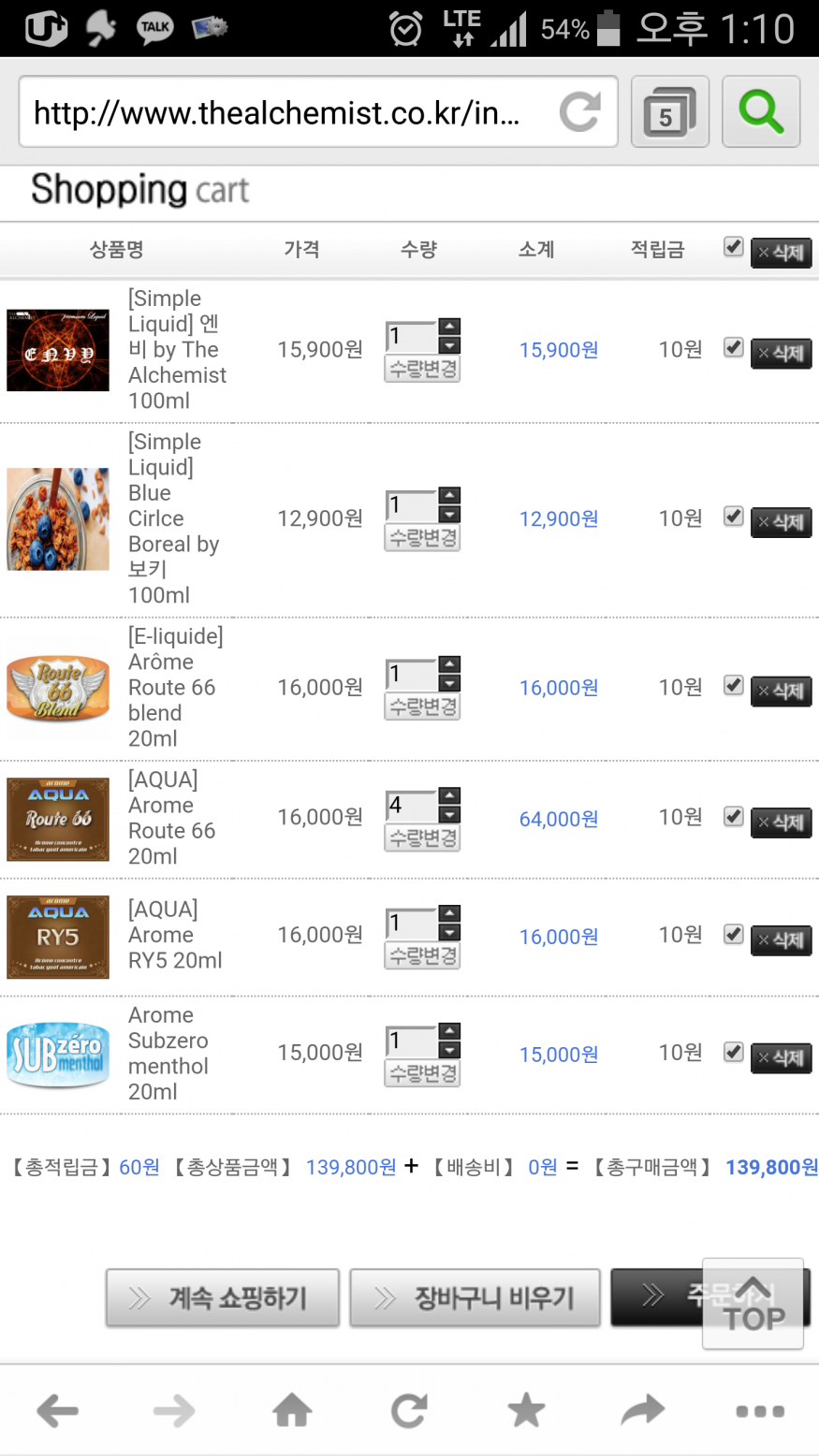The image size is (819, 1456).
Task: Empty the cart with 장바구니 비우기
Action: (x=475, y=1298)
